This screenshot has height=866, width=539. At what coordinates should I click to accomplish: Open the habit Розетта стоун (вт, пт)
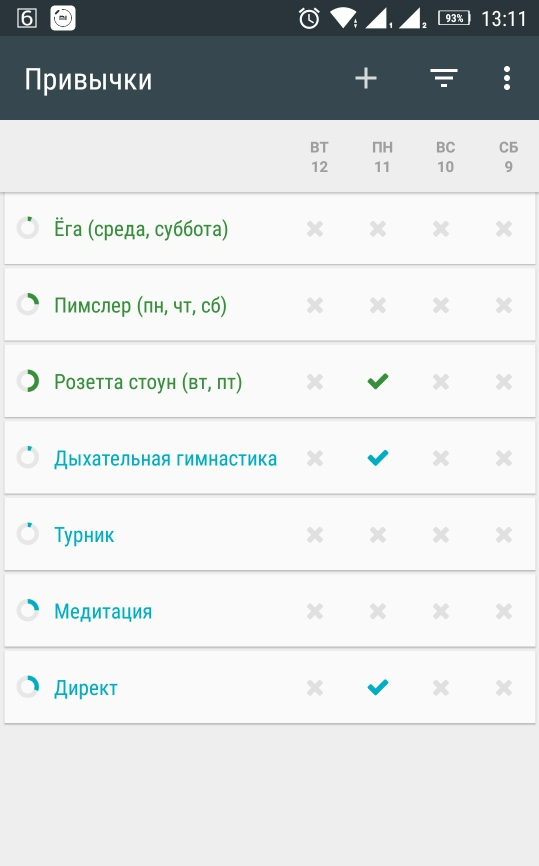148,382
